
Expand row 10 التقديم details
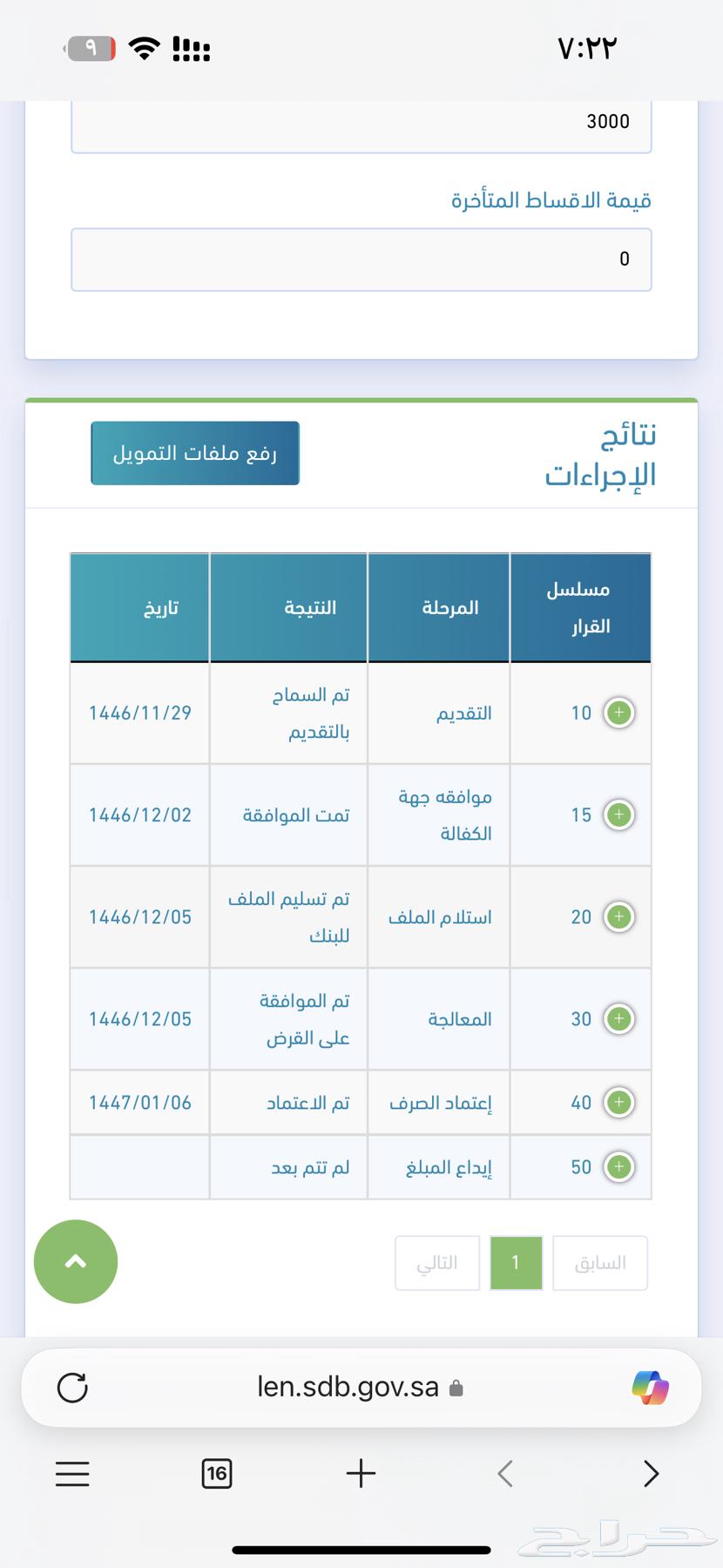click(618, 713)
